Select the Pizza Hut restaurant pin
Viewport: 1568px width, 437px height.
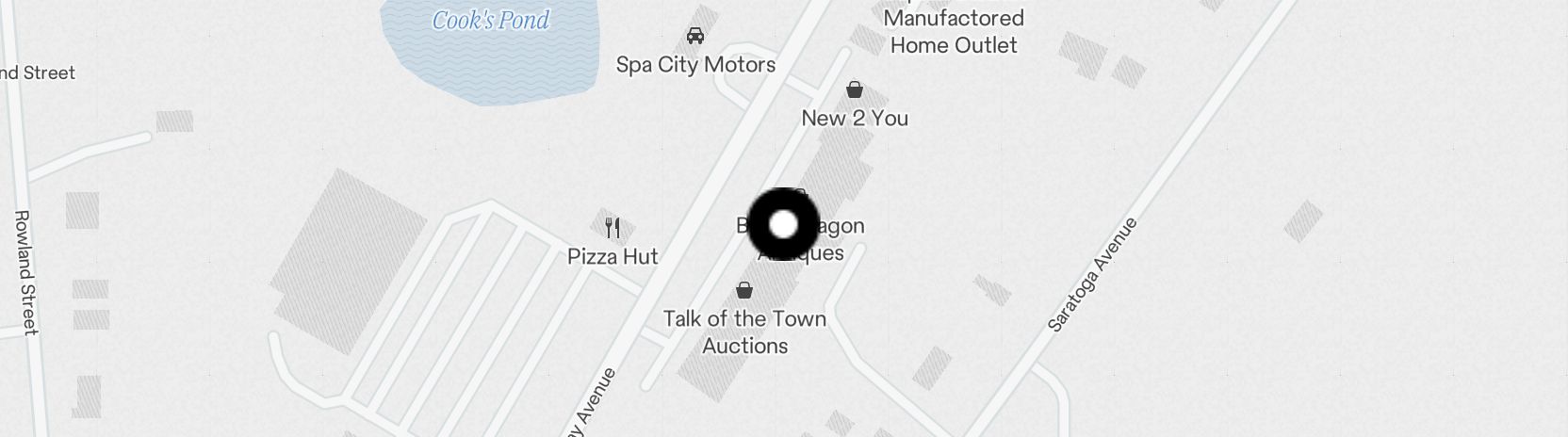[612, 227]
